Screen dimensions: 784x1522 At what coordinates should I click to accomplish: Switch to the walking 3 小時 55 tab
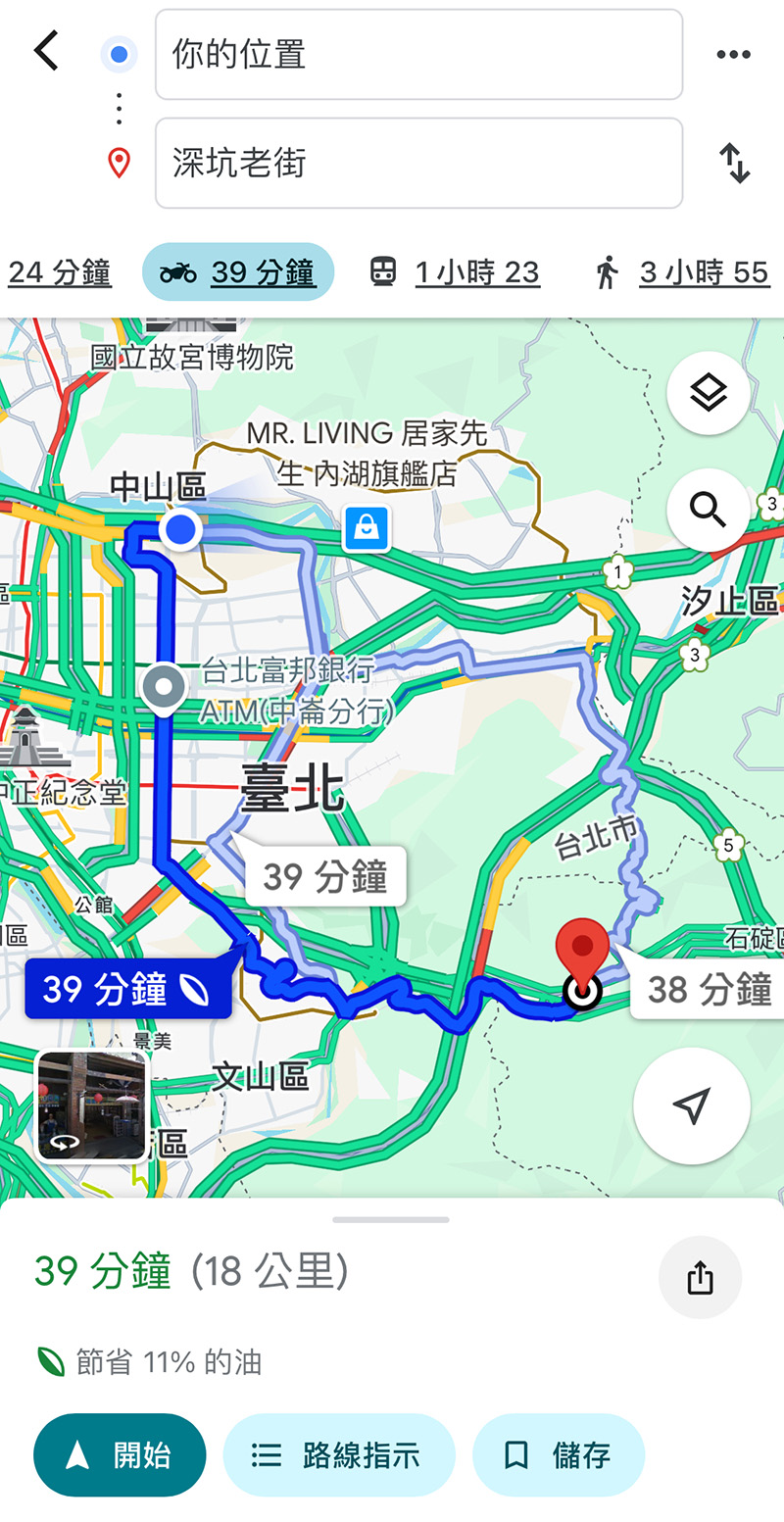click(683, 271)
